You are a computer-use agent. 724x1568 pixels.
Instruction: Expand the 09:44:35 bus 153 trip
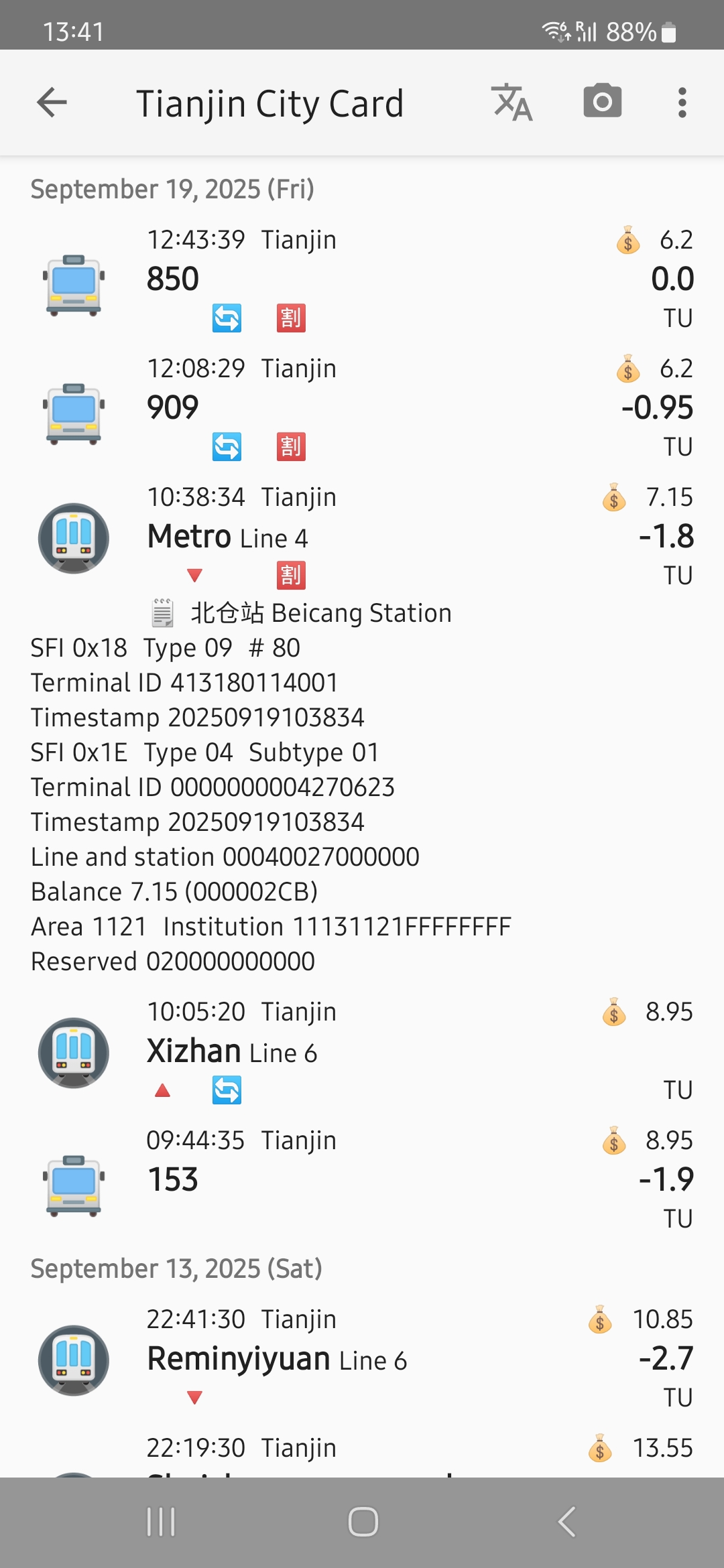[362, 1179]
